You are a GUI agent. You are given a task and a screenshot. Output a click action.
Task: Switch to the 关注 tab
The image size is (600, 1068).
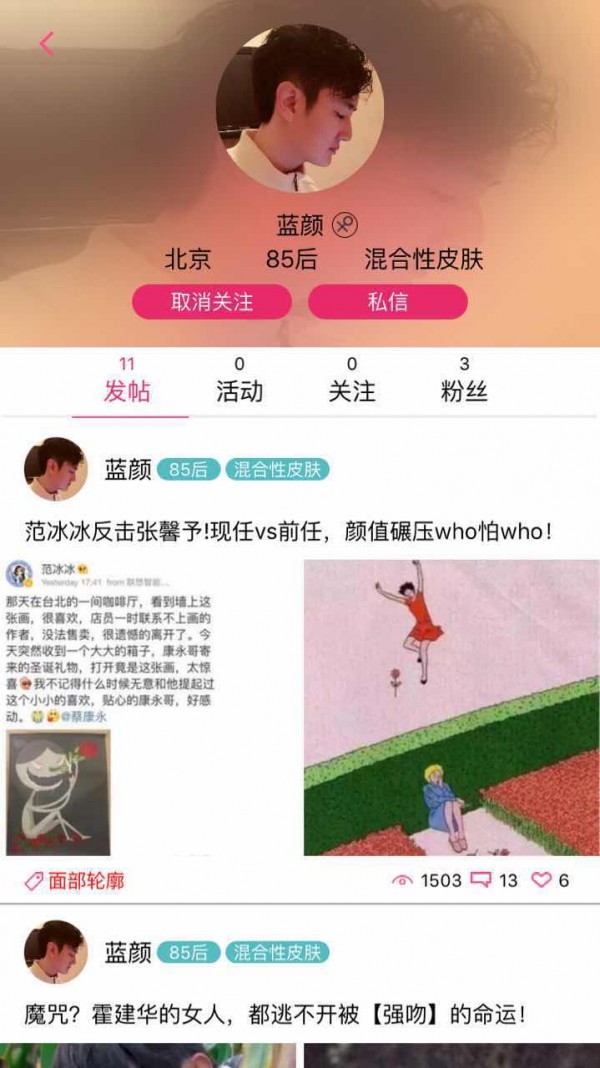351,381
